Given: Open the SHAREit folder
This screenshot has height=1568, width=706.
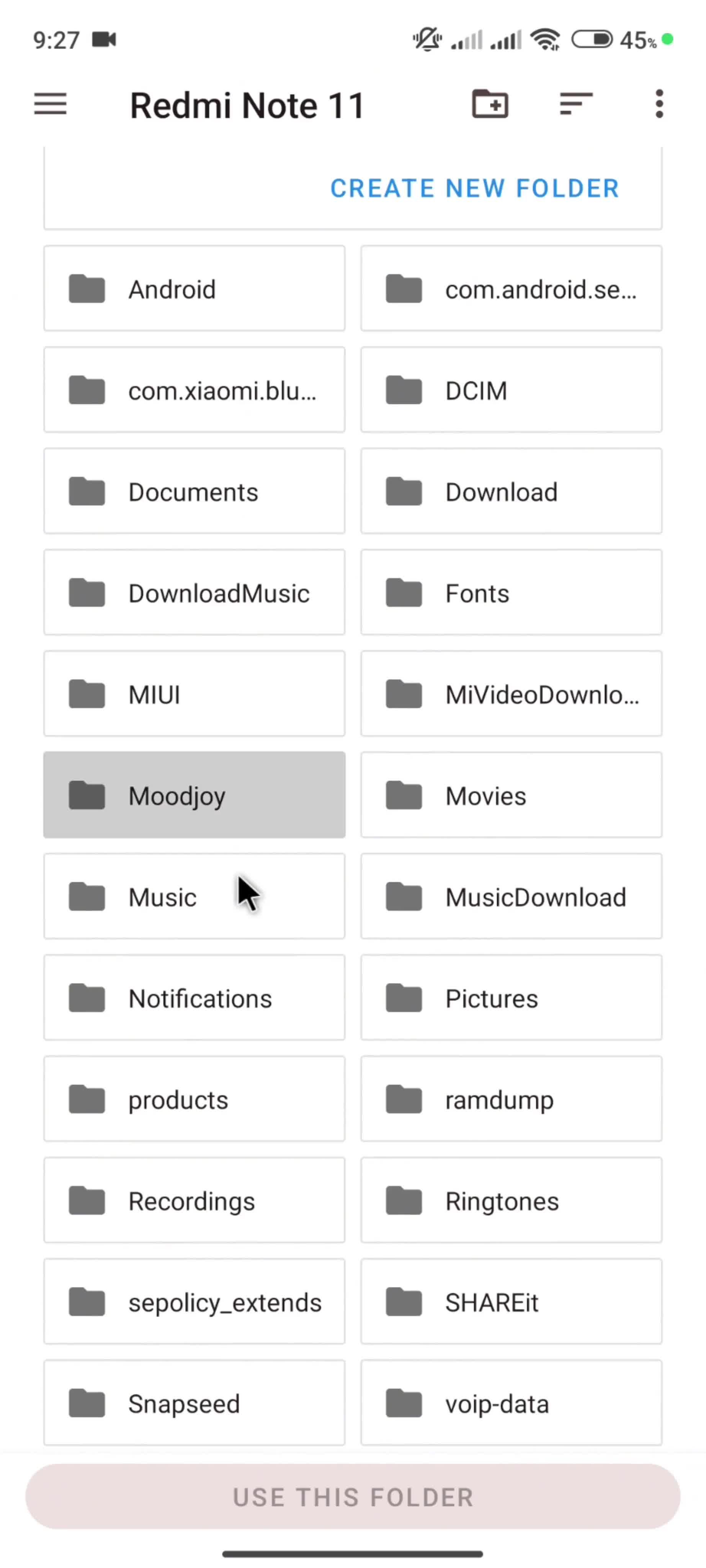Looking at the screenshot, I should tap(511, 1302).
